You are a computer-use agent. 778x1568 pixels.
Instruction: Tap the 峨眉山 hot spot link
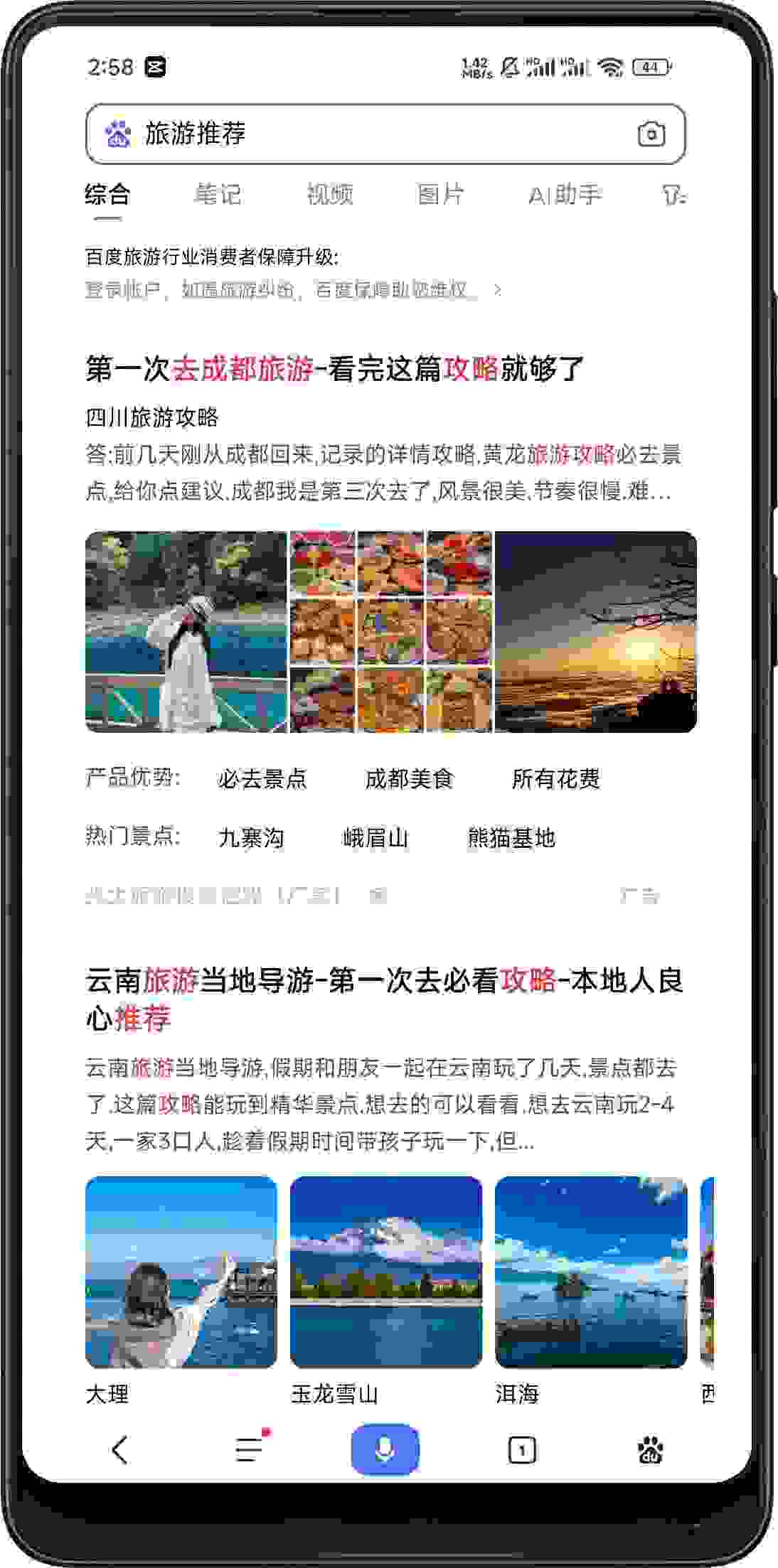point(375,838)
